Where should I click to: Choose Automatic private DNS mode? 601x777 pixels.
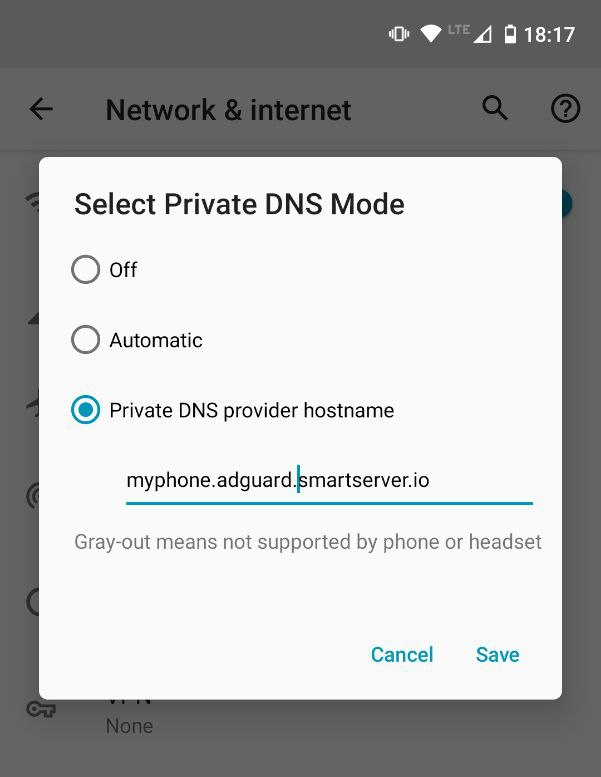(86, 340)
